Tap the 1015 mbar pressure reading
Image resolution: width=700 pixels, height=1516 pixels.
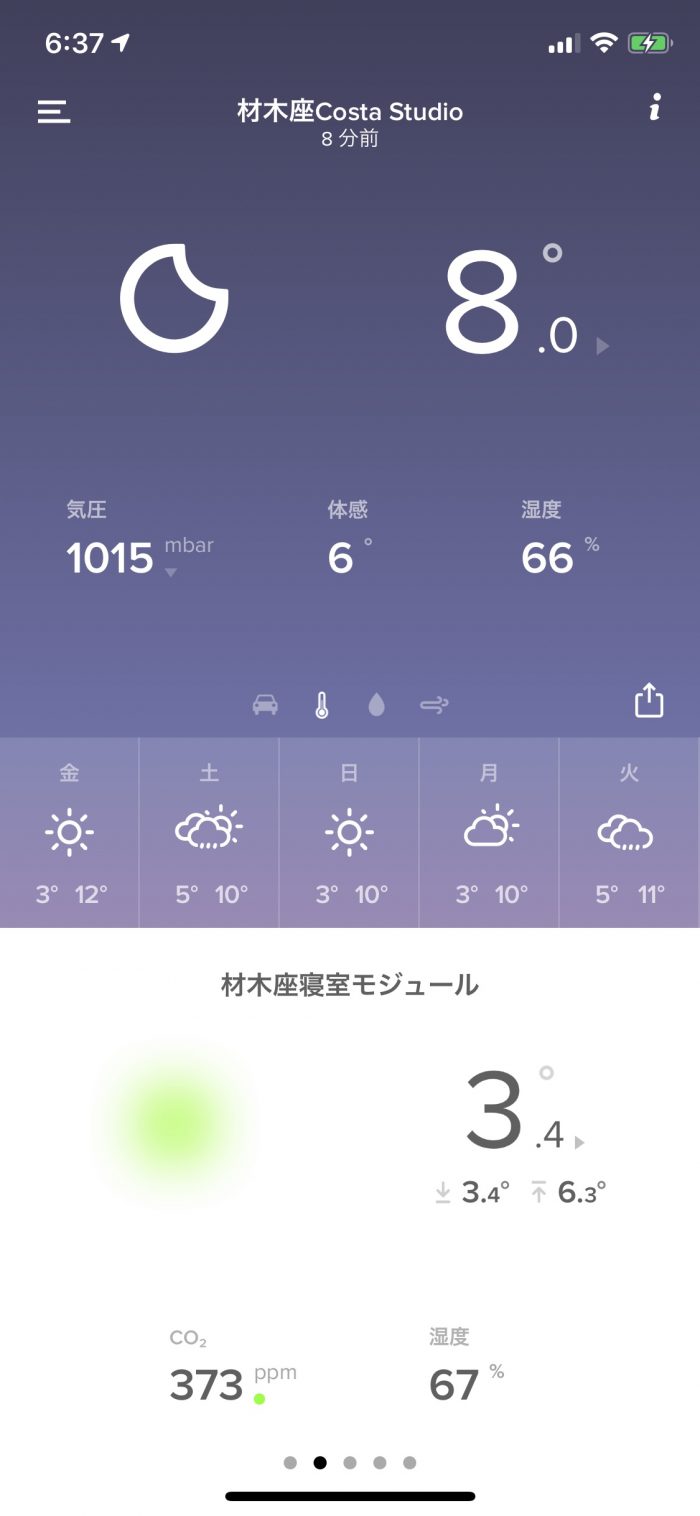pyautogui.click(x=110, y=558)
